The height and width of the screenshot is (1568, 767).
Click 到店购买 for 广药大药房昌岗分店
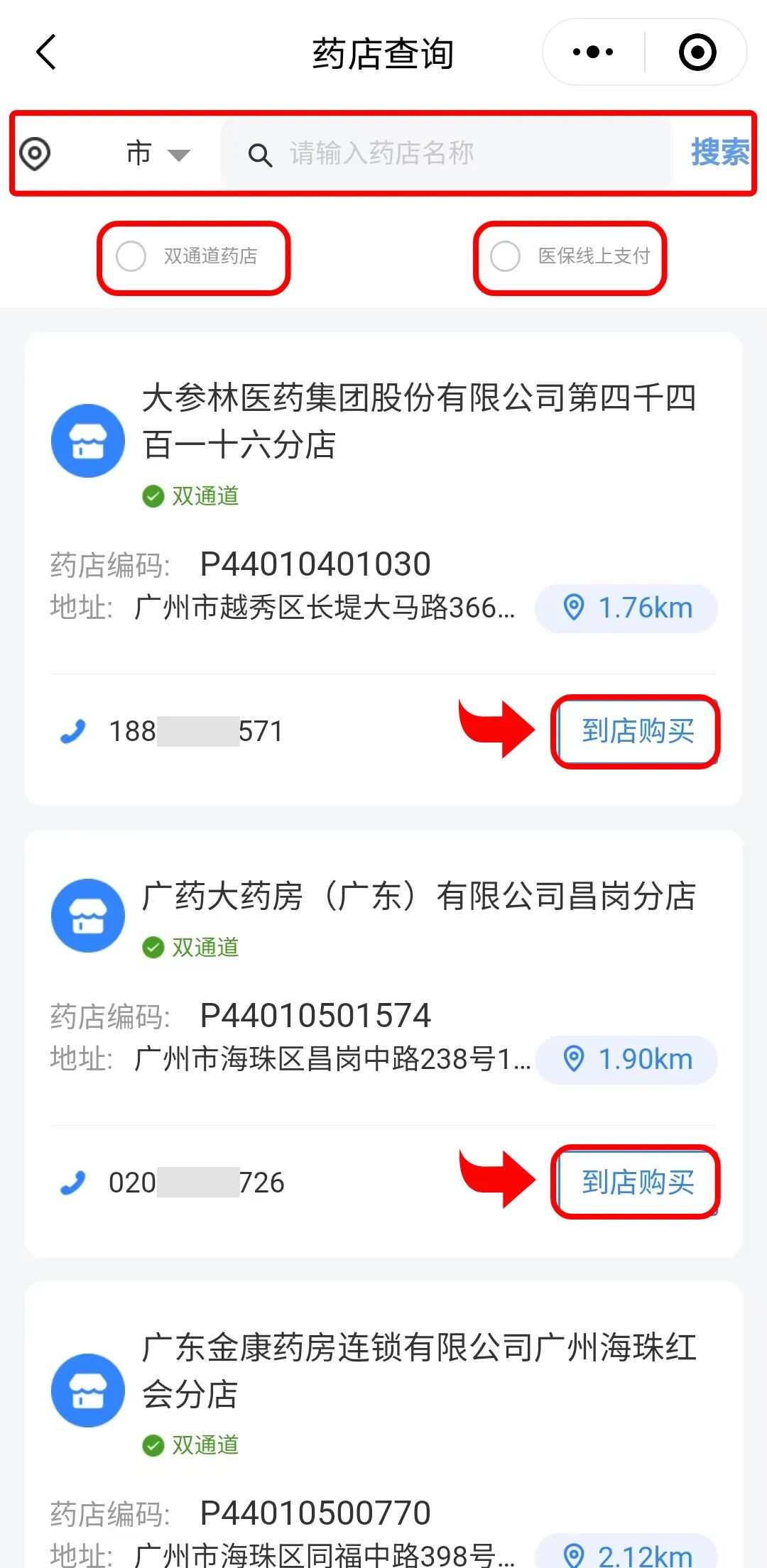tap(635, 1182)
